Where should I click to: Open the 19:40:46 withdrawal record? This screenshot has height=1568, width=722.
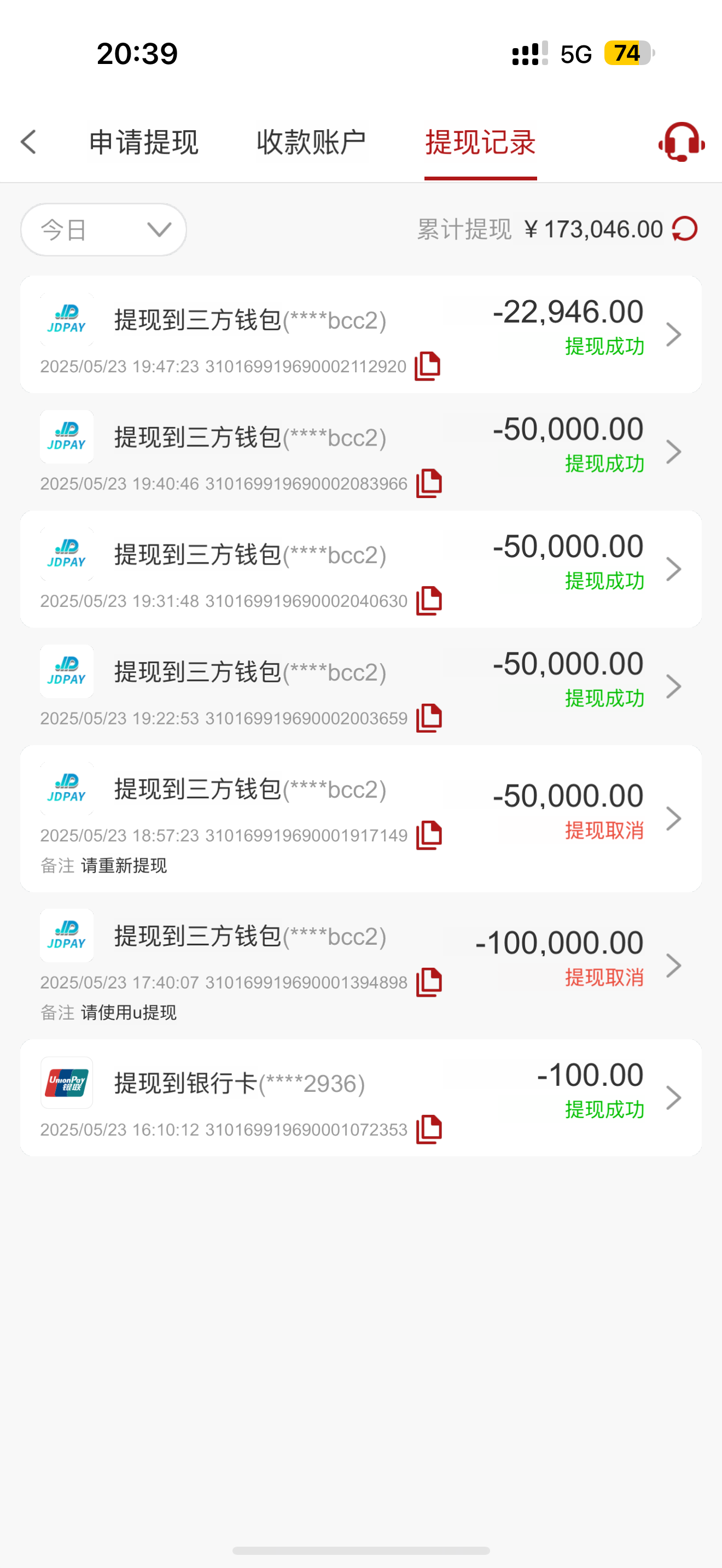point(361,452)
